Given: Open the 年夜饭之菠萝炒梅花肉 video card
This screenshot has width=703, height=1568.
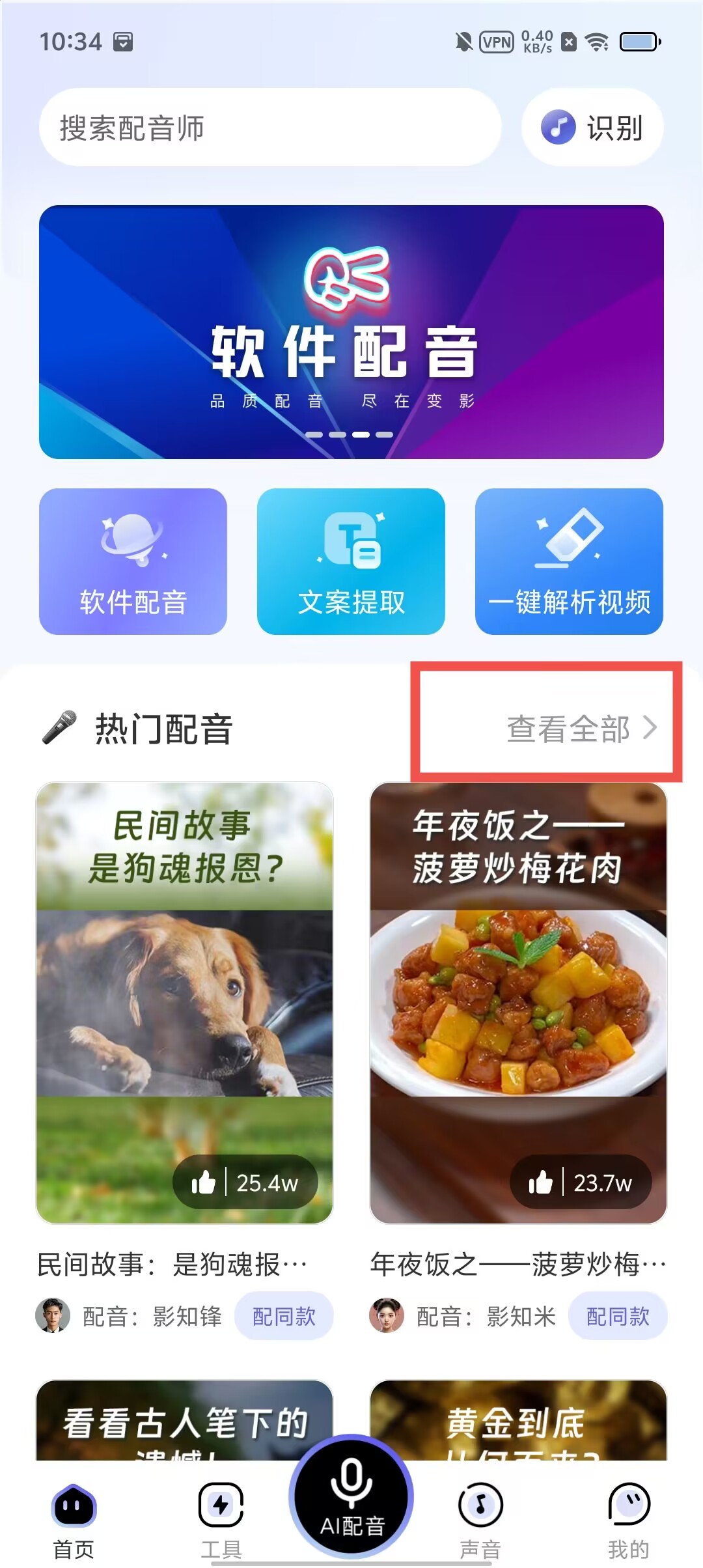Looking at the screenshot, I should coord(518,1003).
